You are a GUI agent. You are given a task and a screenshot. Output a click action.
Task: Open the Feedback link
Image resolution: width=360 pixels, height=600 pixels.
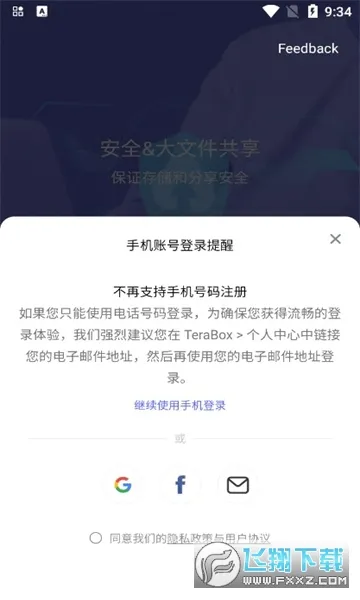[x=308, y=49]
